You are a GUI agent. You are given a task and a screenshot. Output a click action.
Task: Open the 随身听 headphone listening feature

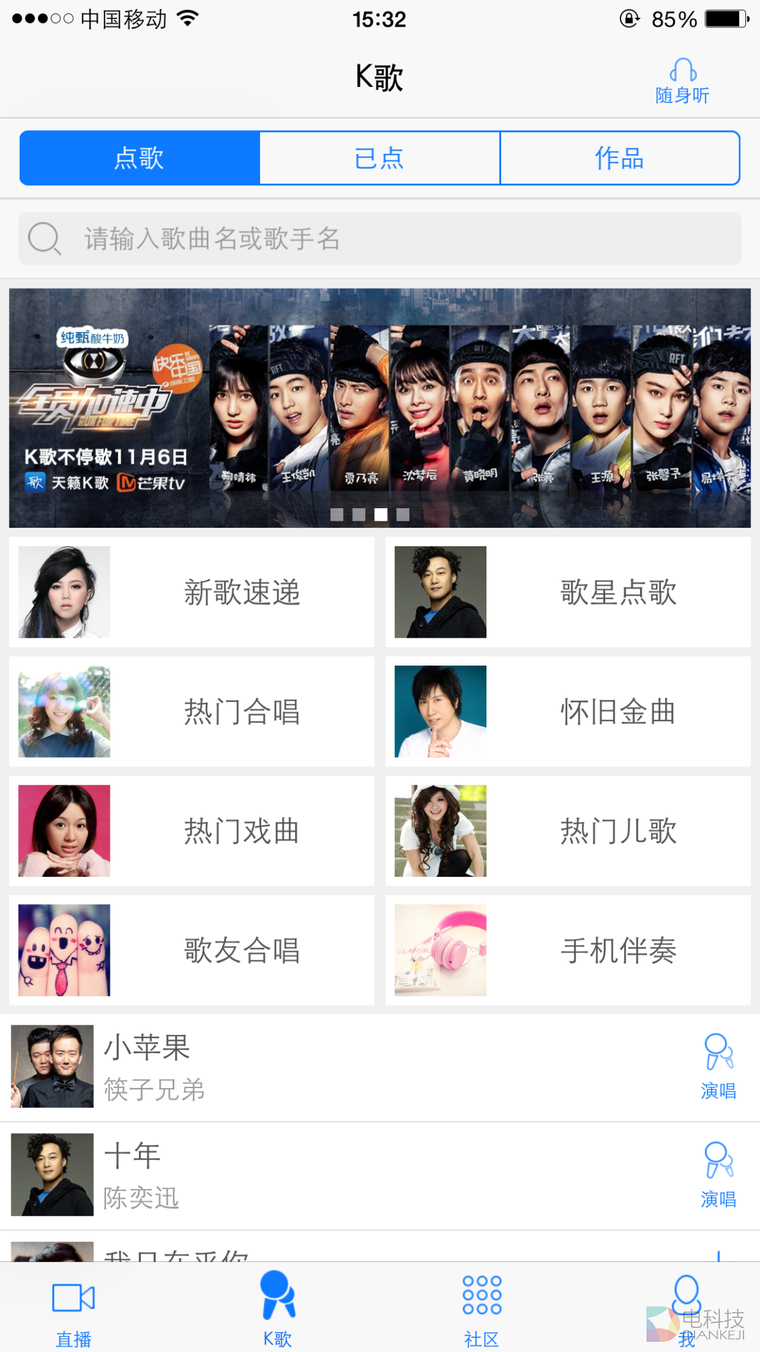681,78
